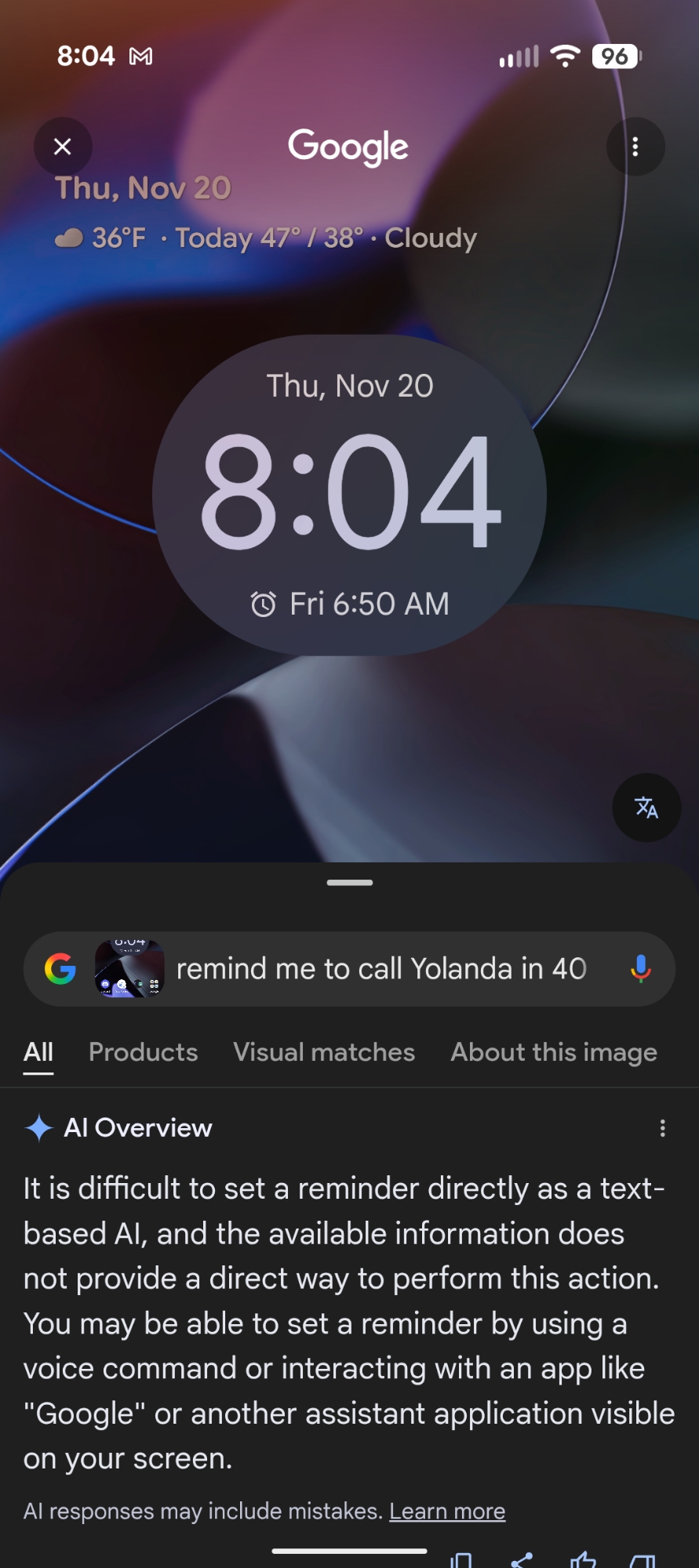Open the Learn more link
Image resolution: width=699 pixels, height=1568 pixels.
[x=447, y=1511]
